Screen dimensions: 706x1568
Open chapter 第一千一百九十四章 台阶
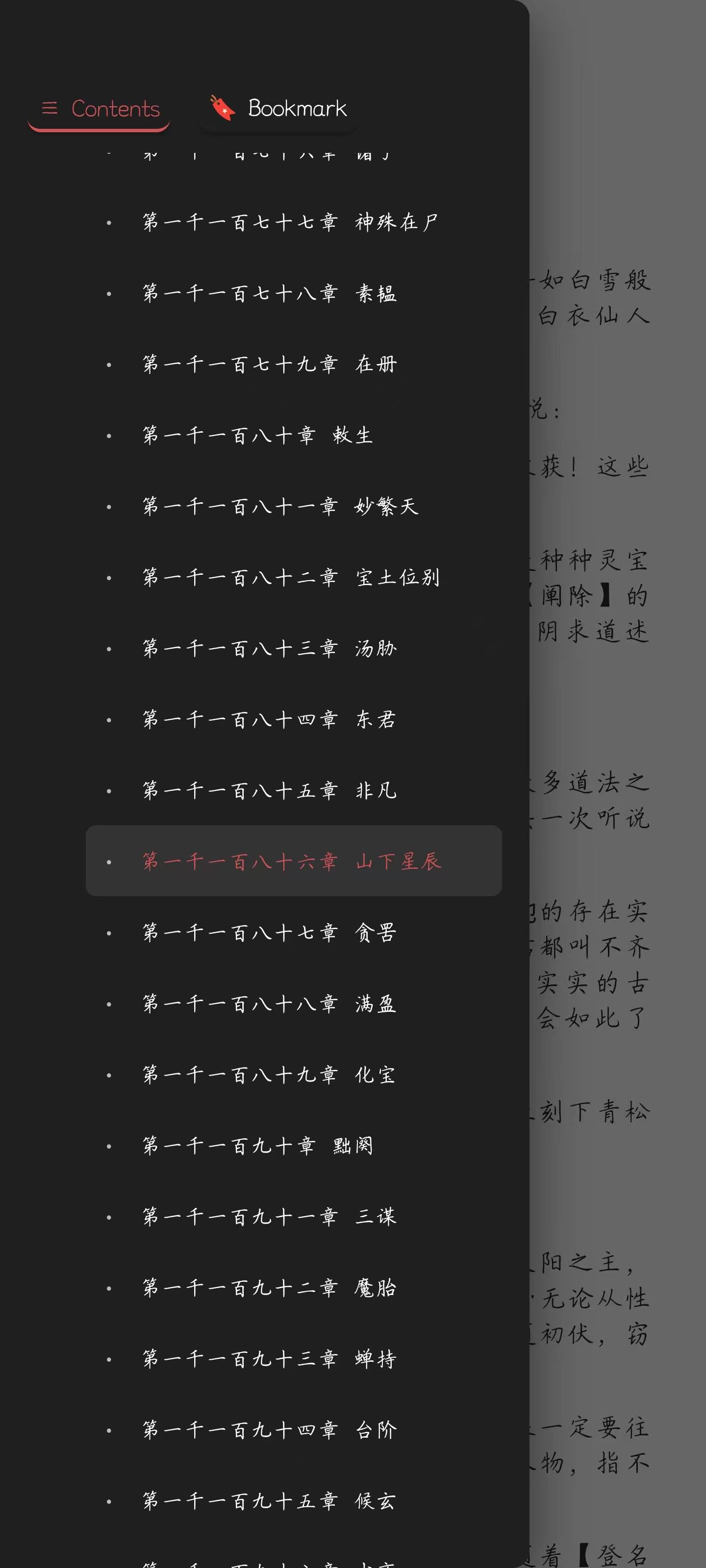pos(269,1429)
